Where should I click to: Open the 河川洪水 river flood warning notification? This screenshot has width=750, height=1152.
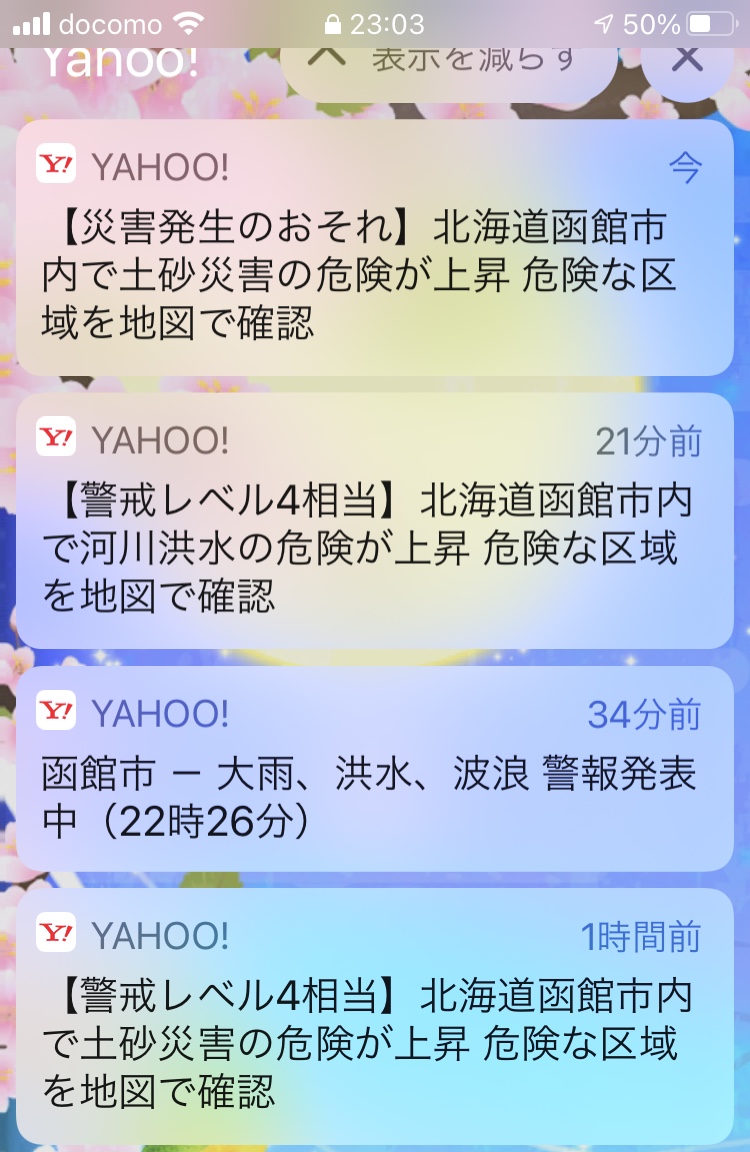point(374,521)
